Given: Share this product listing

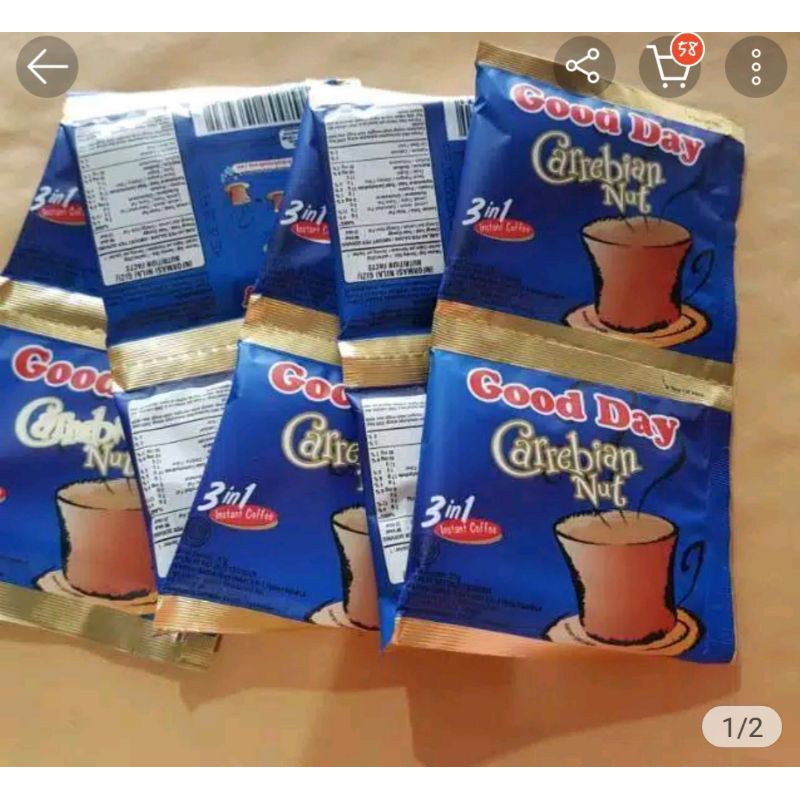Looking at the screenshot, I should click(584, 67).
